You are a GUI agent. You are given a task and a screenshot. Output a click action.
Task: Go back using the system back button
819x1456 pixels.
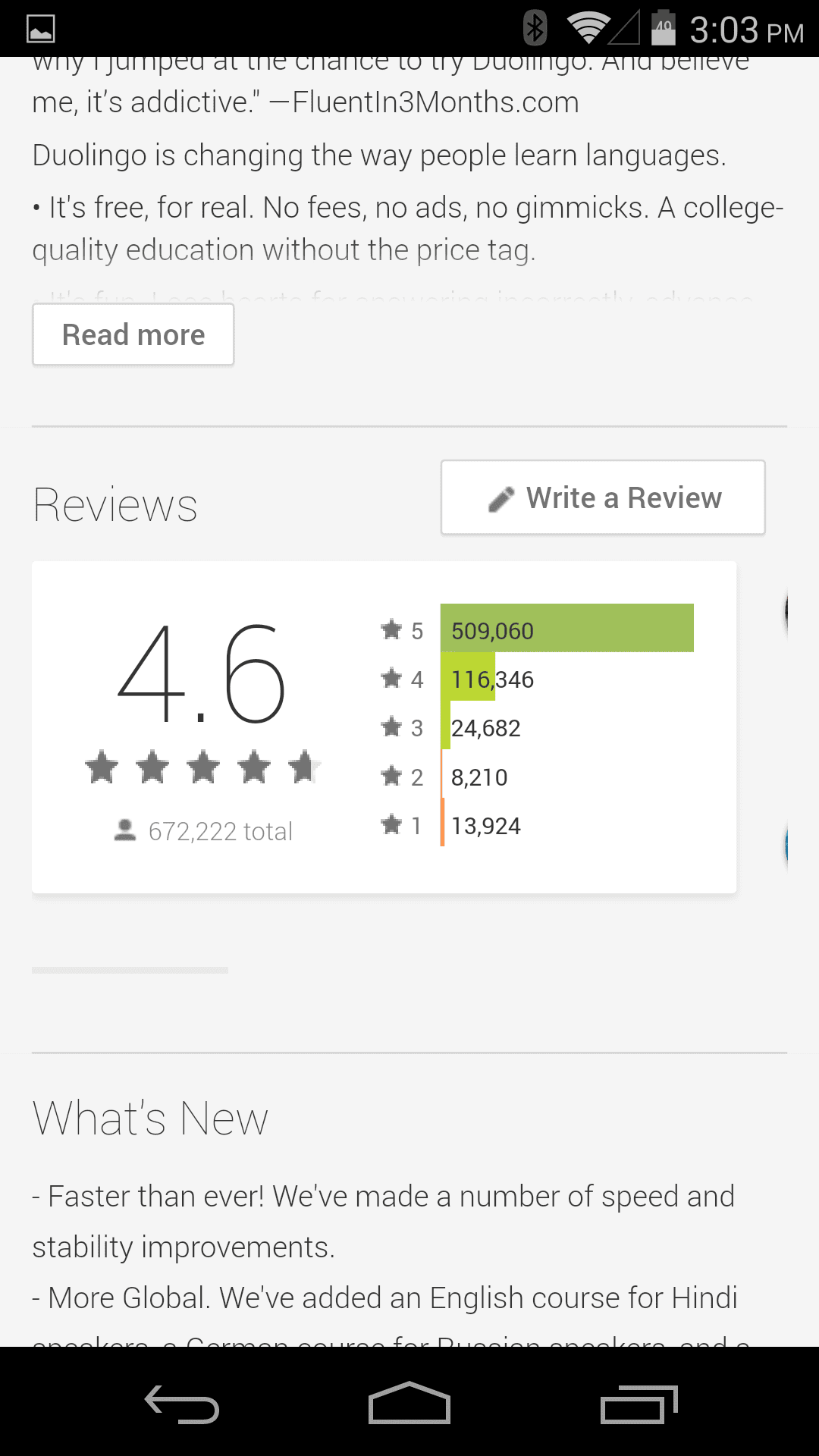[x=182, y=1404]
